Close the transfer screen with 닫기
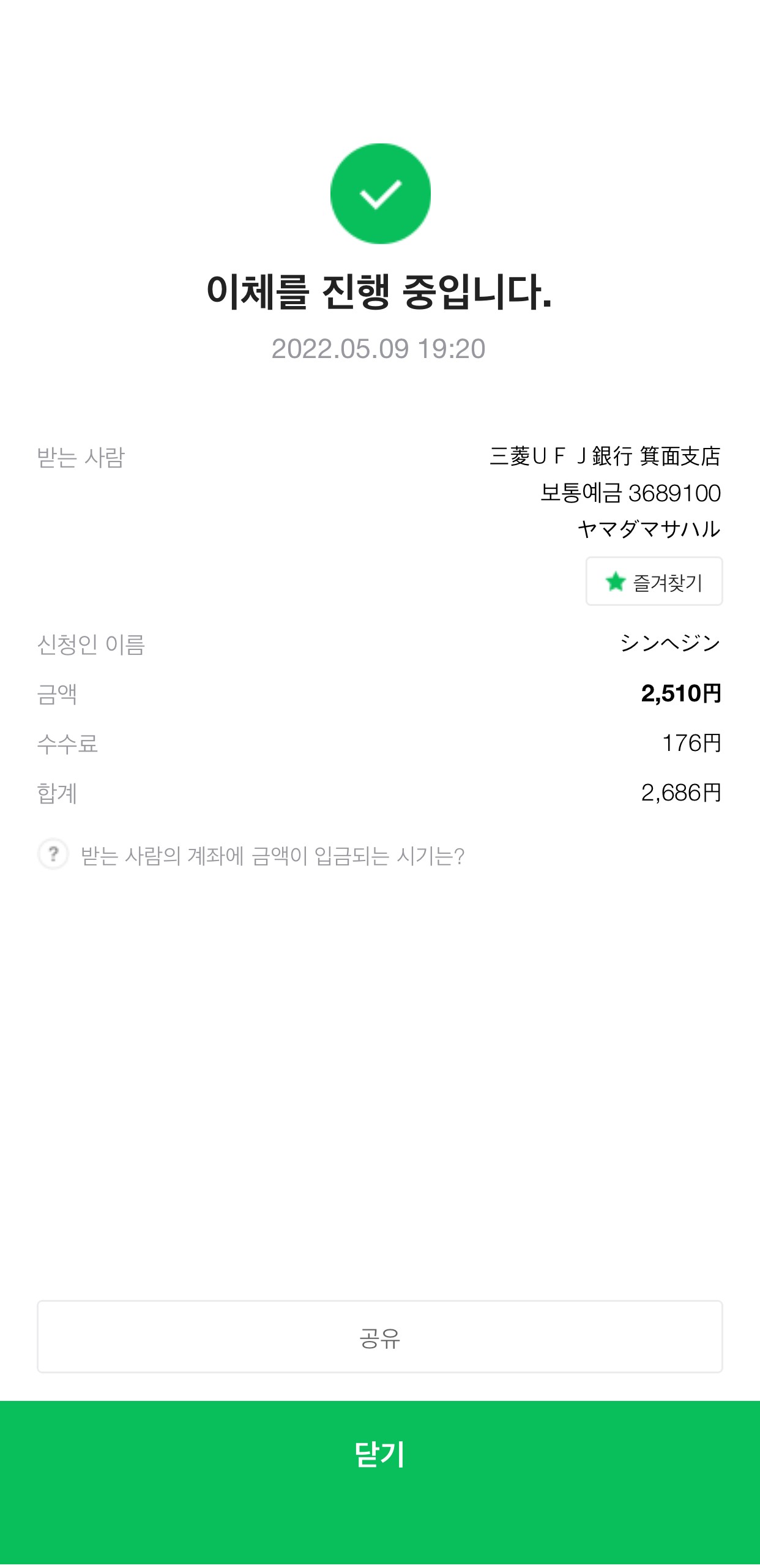Image resolution: width=760 pixels, height=1568 pixels. pyautogui.click(x=380, y=1482)
